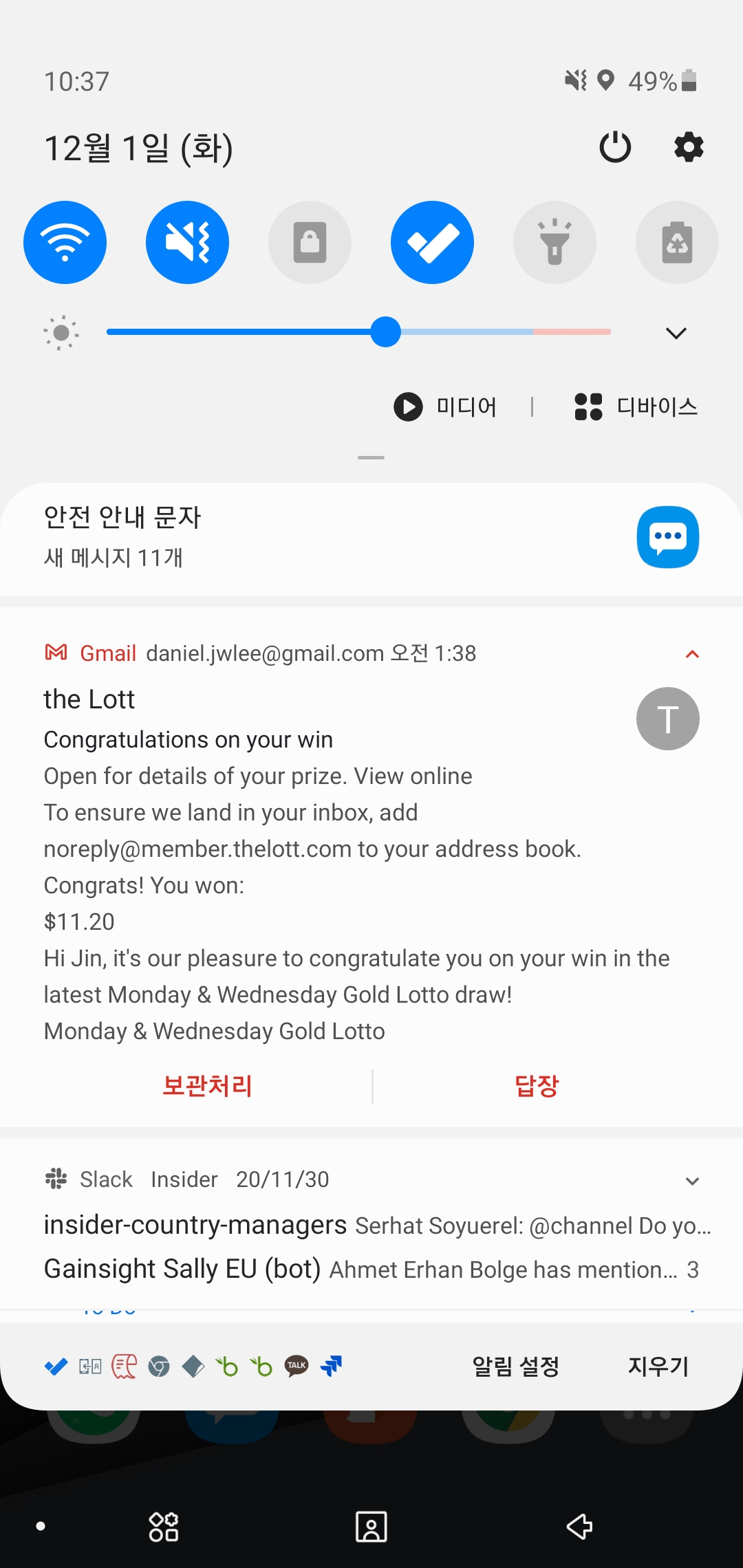Screen dimensions: 743x1568
Task: Enable the screen rotation lock toggle
Action: pyautogui.click(x=310, y=242)
